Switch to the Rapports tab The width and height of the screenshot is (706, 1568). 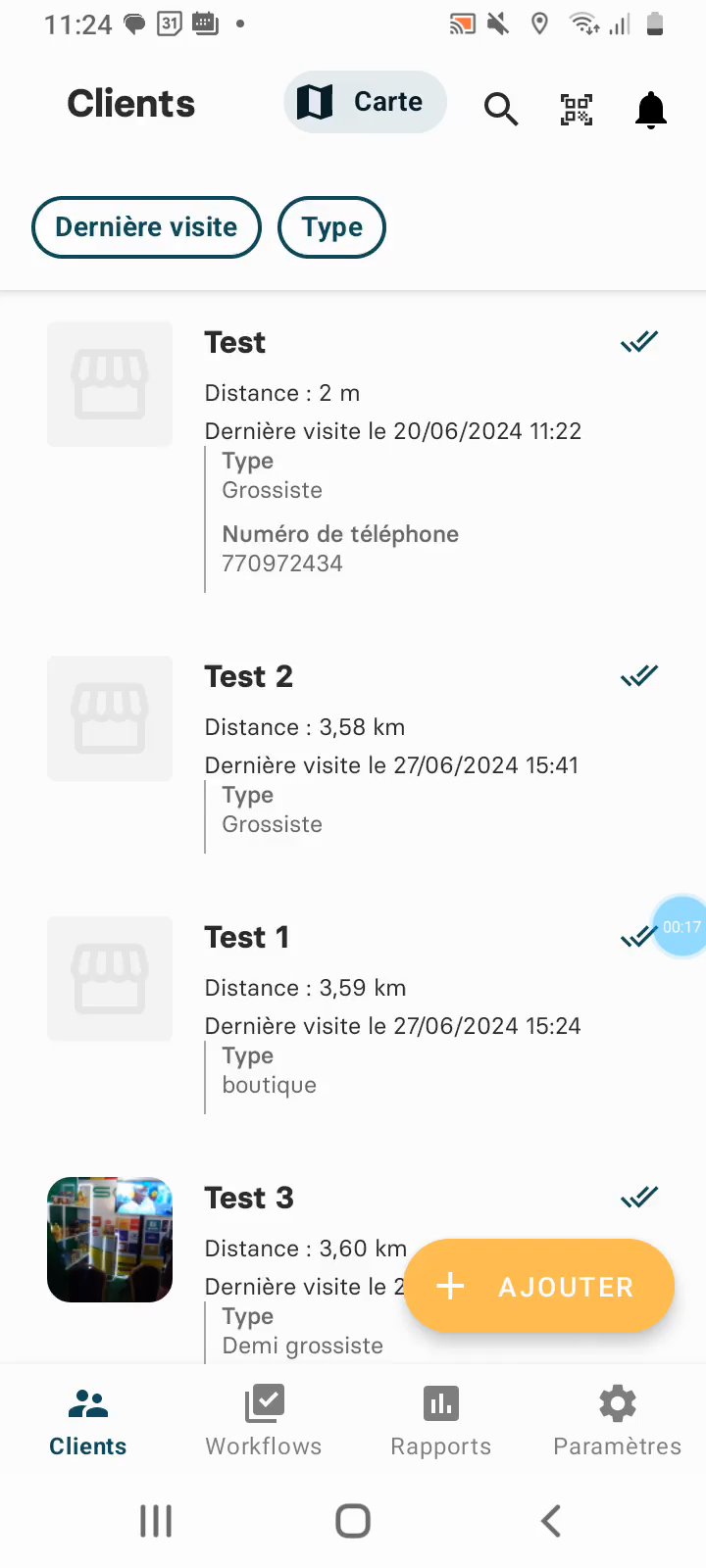440,1421
